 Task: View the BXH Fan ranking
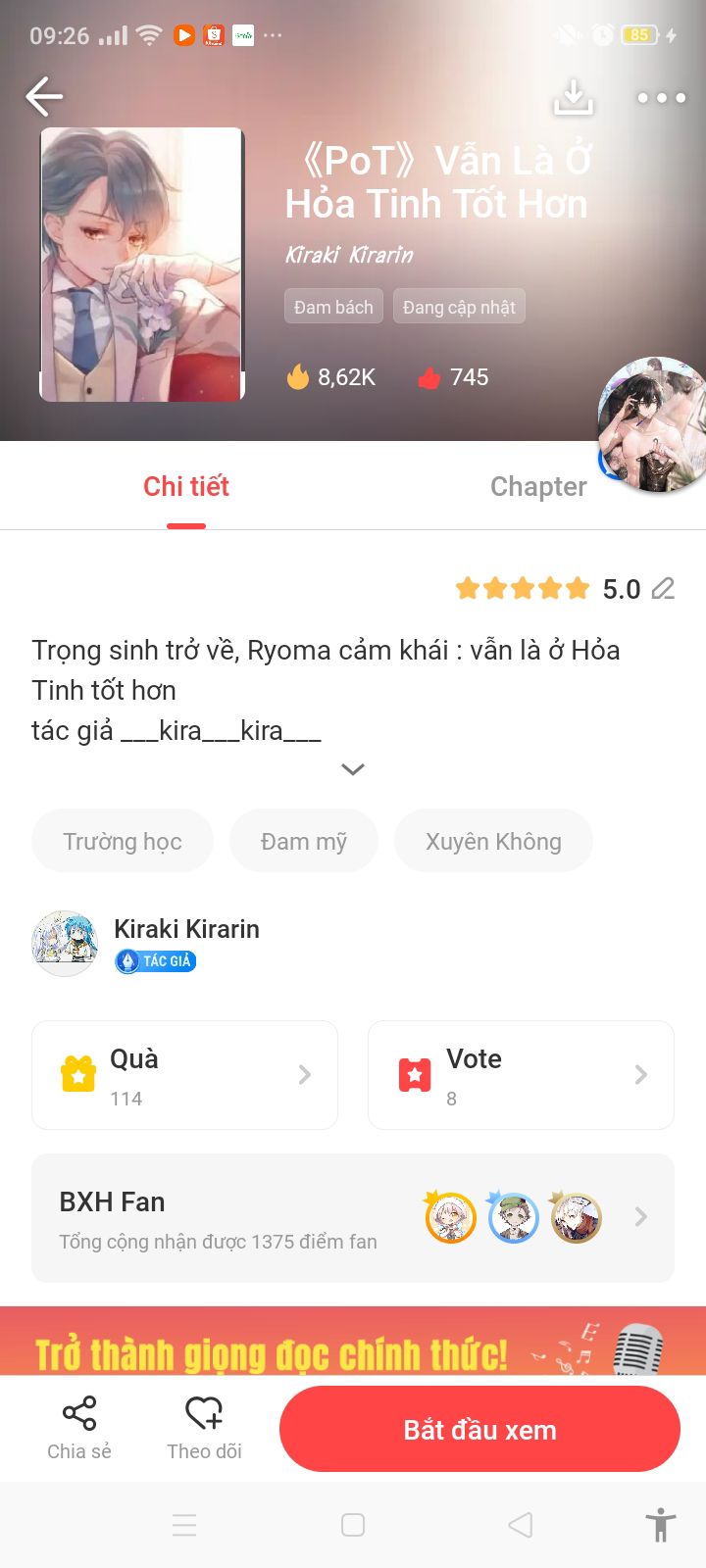[x=353, y=1218]
